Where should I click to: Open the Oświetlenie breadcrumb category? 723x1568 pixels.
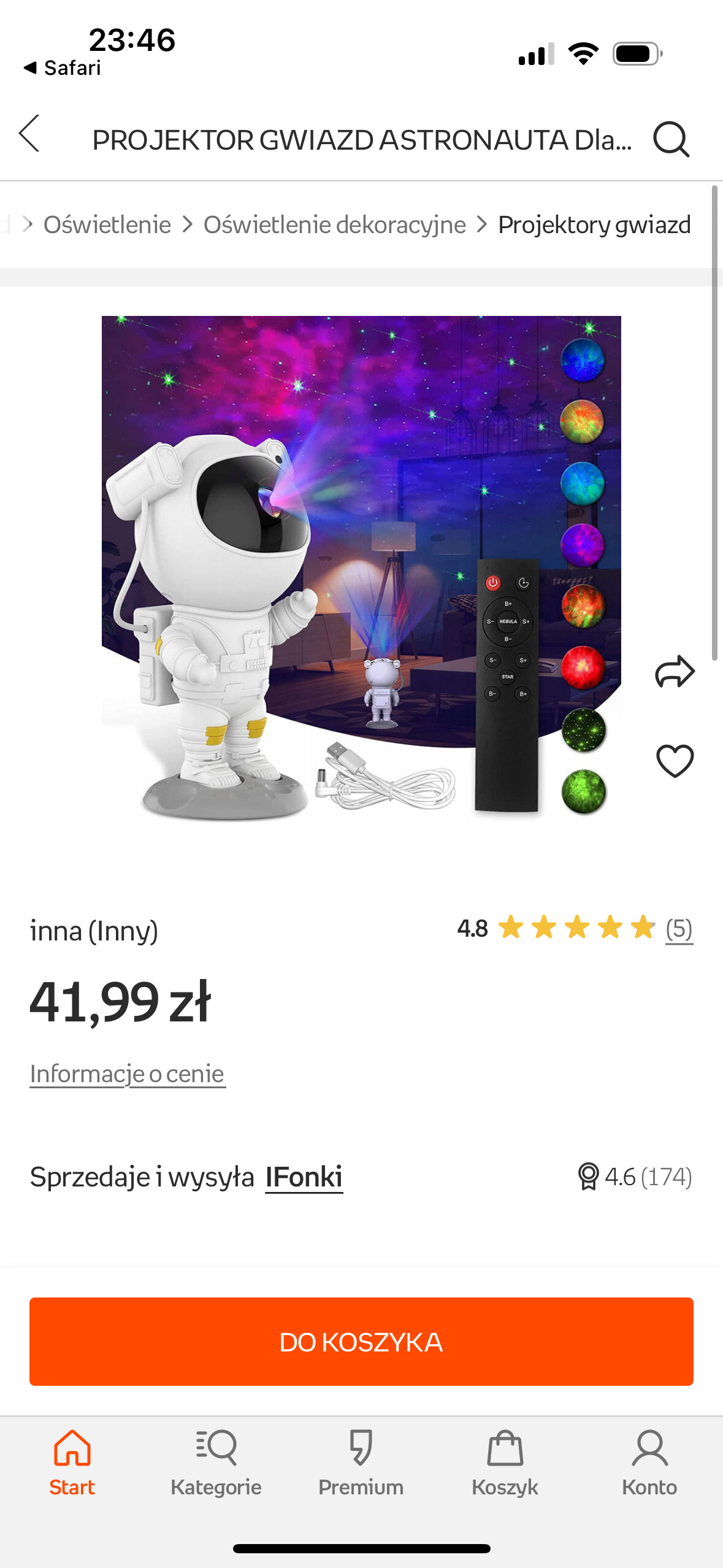[107, 225]
